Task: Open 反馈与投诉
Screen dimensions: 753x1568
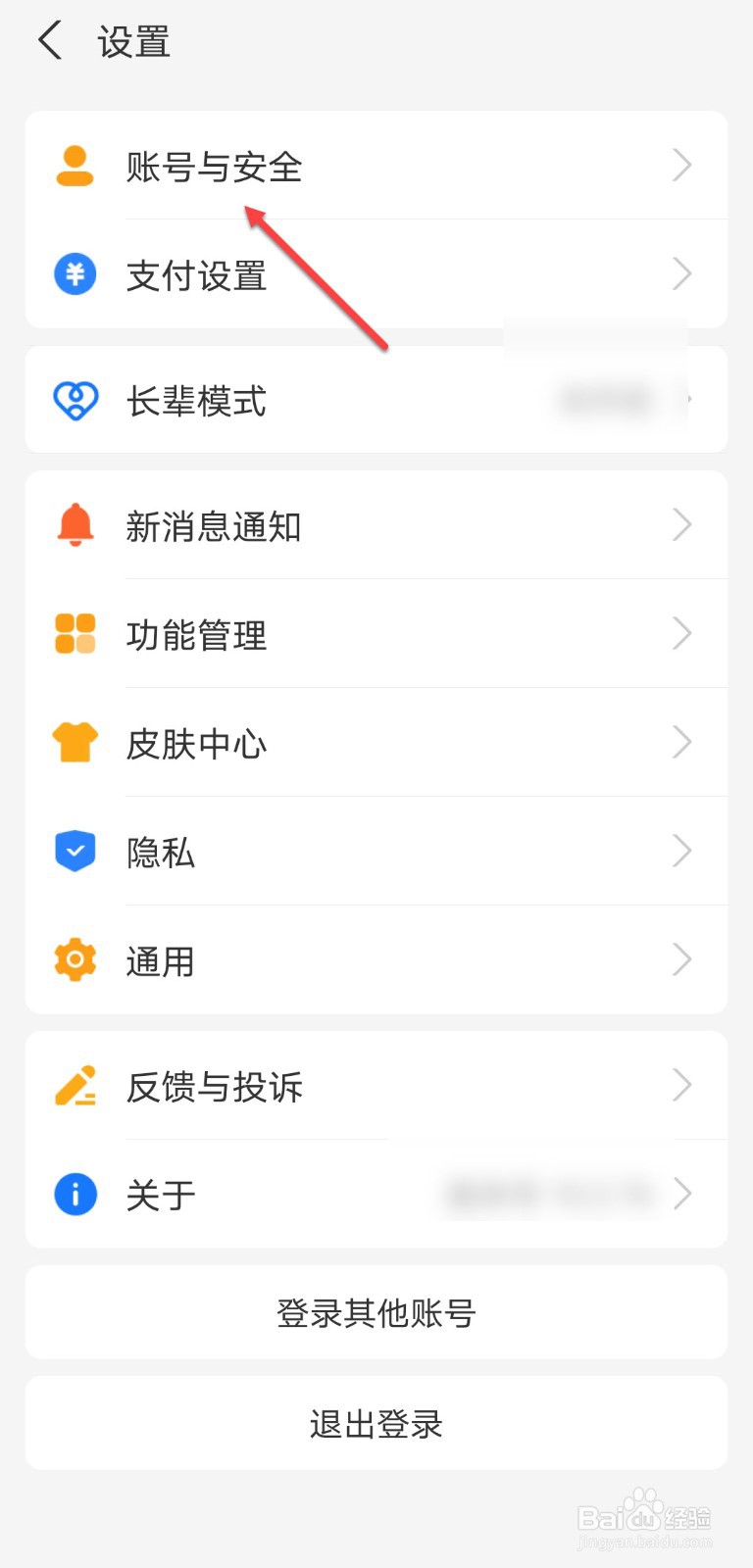Action: coord(376,1086)
